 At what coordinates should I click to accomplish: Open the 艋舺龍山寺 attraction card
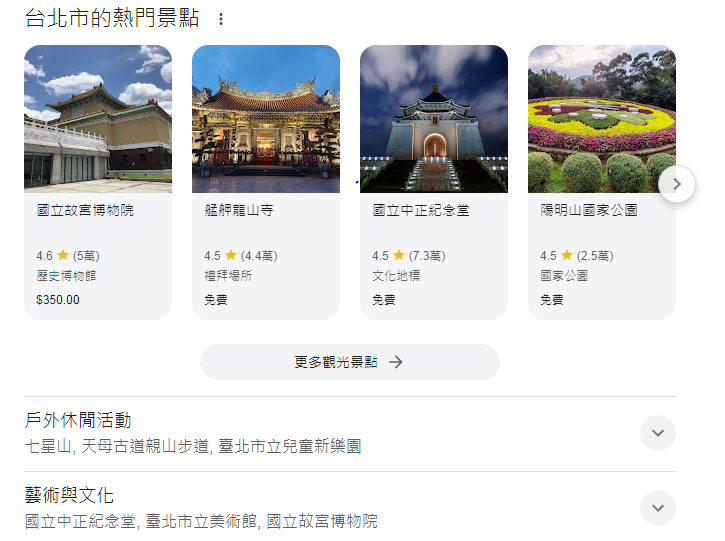click(266, 182)
